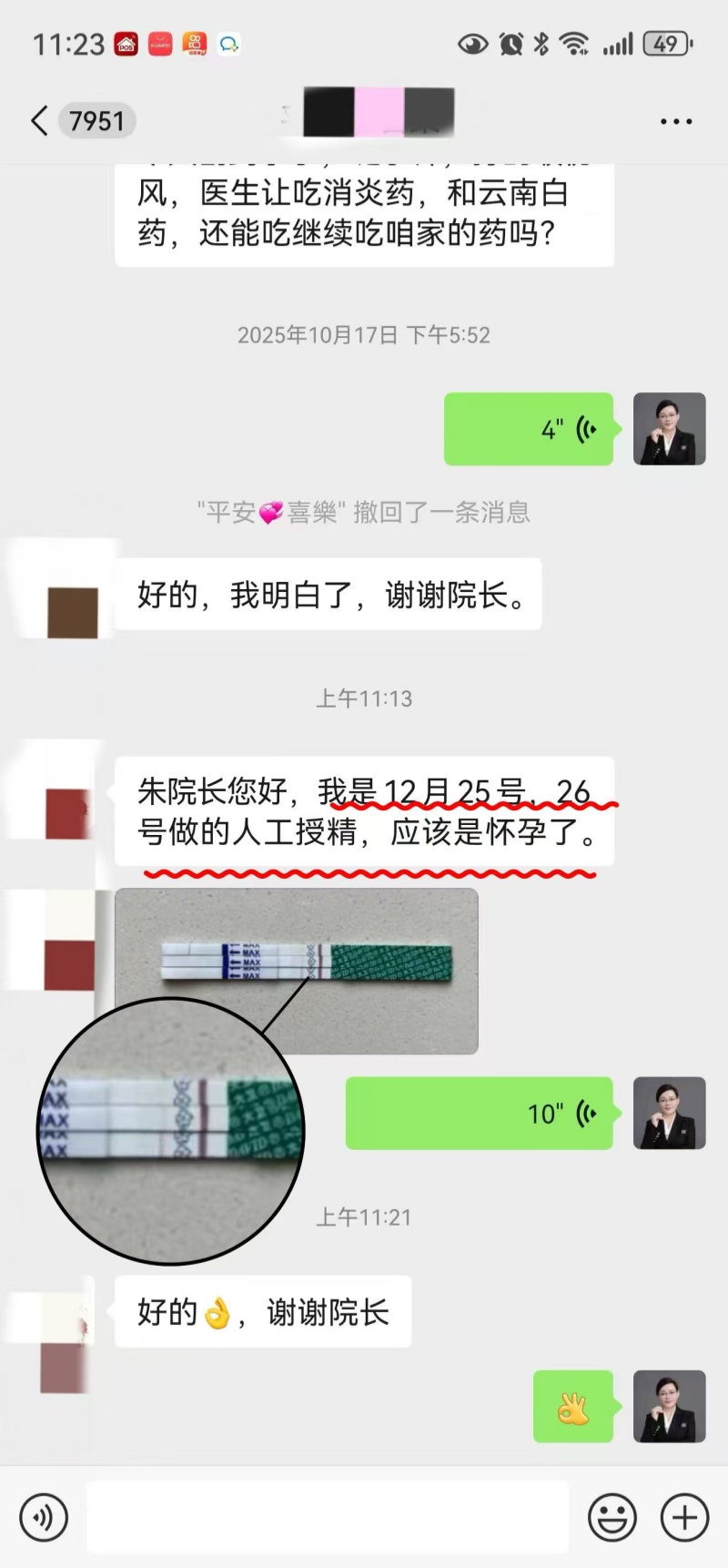728x1568 pixels.
Task: Open the three-dot chat options menu
Action: 676,121
